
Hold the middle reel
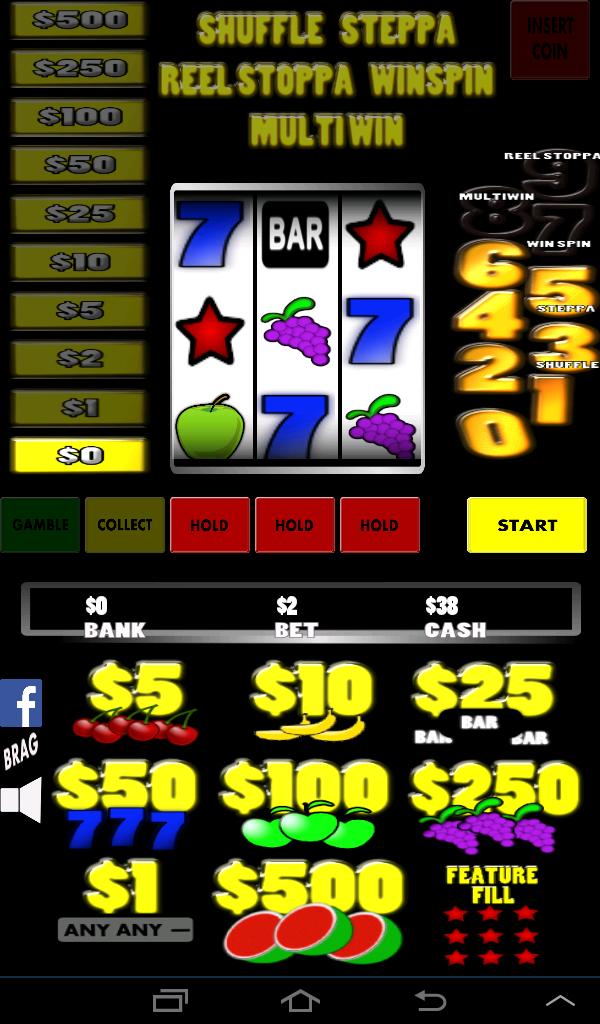[x=294, y=525]
